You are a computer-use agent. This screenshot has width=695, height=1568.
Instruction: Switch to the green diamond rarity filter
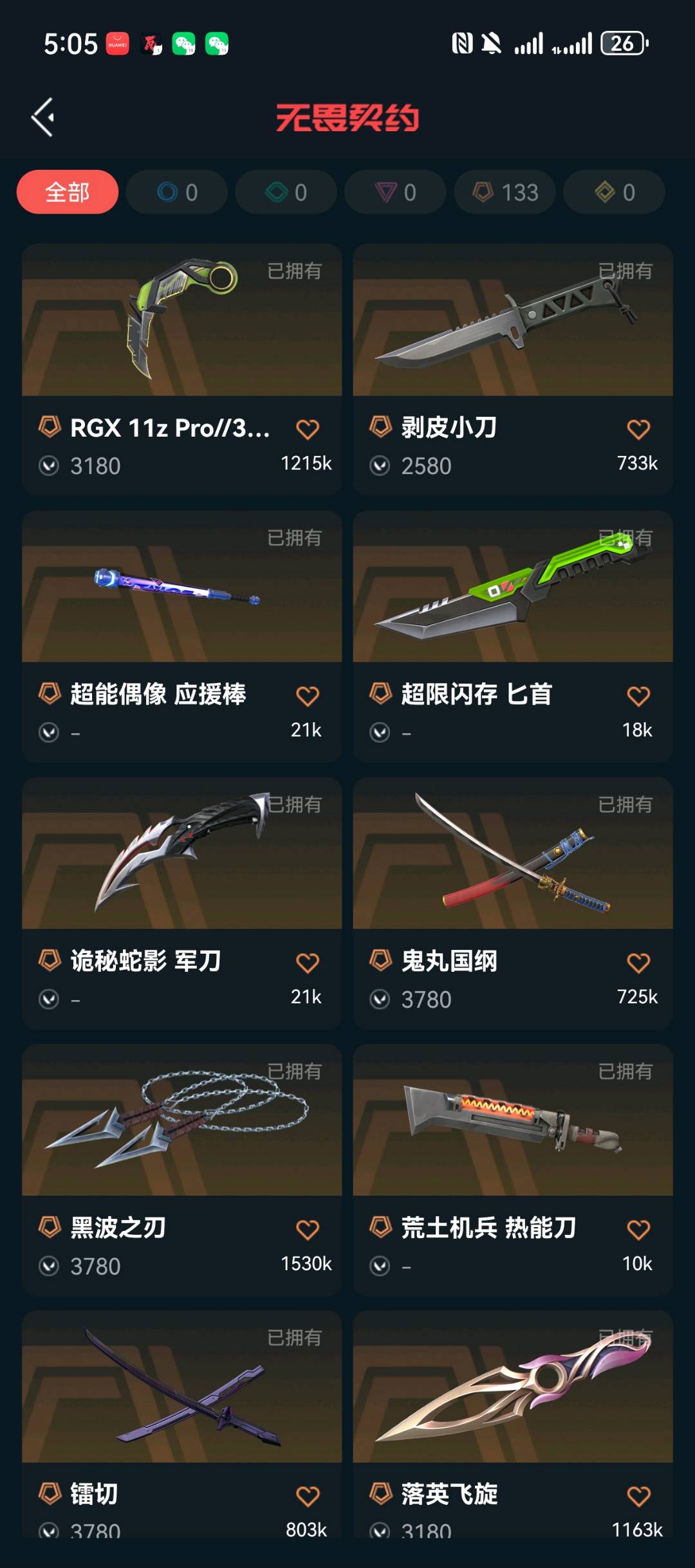pos(286,192)
